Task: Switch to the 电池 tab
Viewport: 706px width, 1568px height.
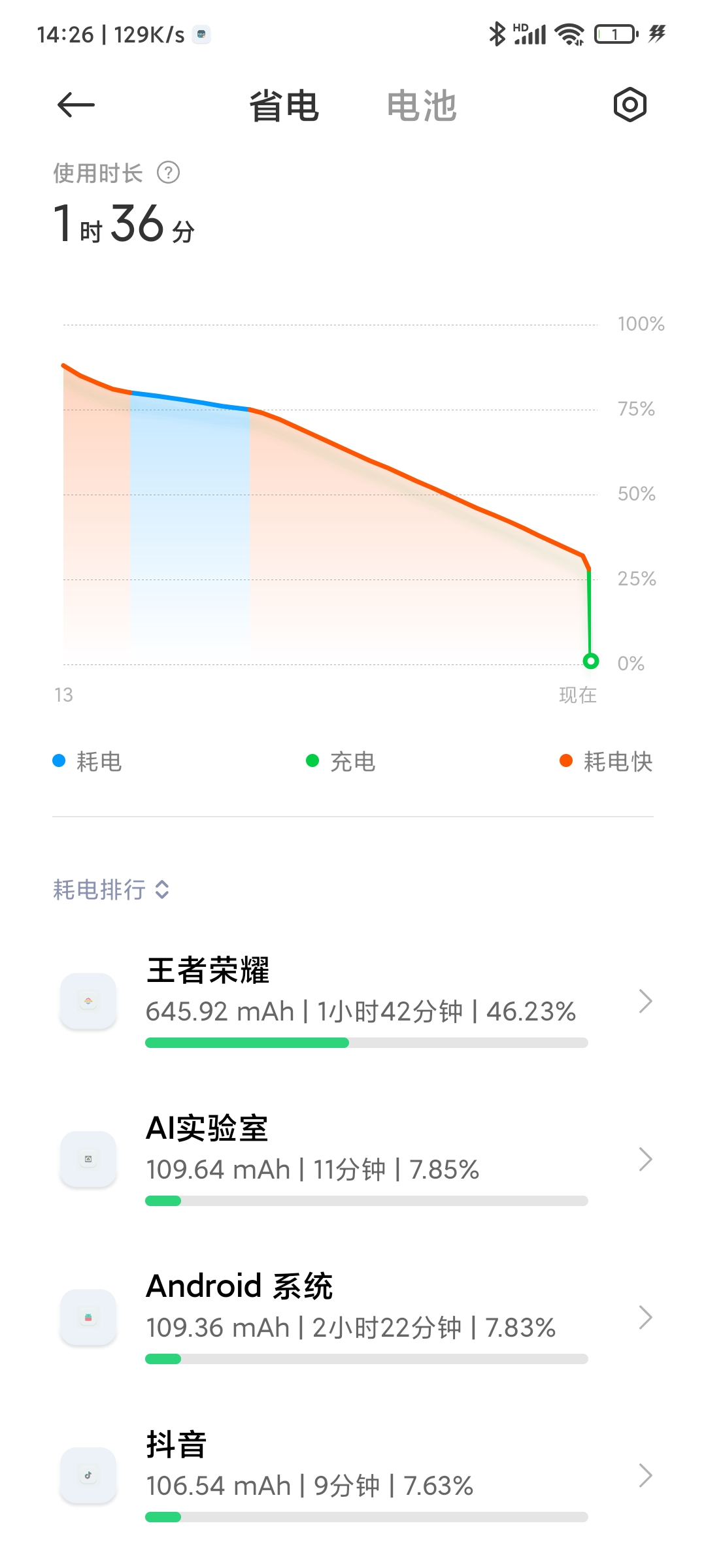Action: (x=422, y=106)
